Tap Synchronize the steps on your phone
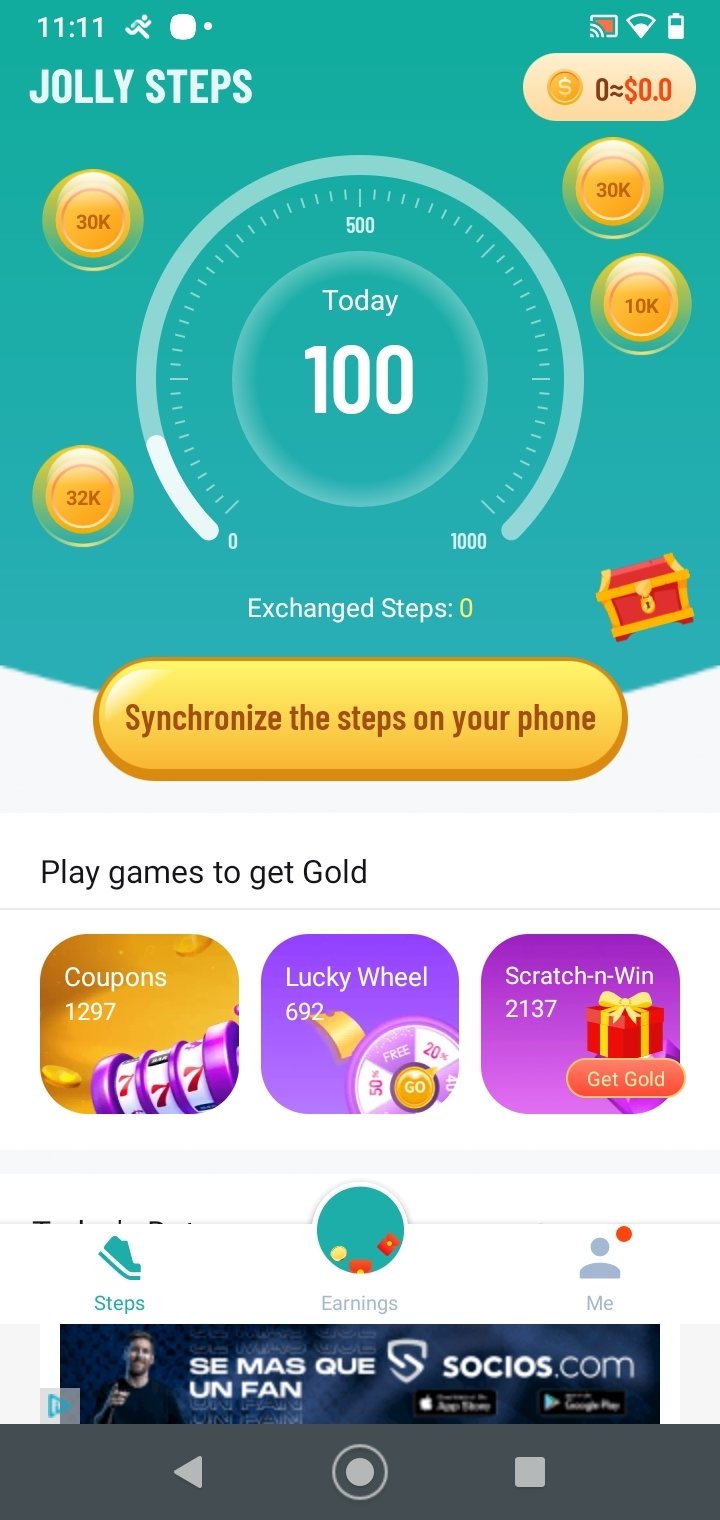Screen dimensions: 720x1520 point(360,718)
